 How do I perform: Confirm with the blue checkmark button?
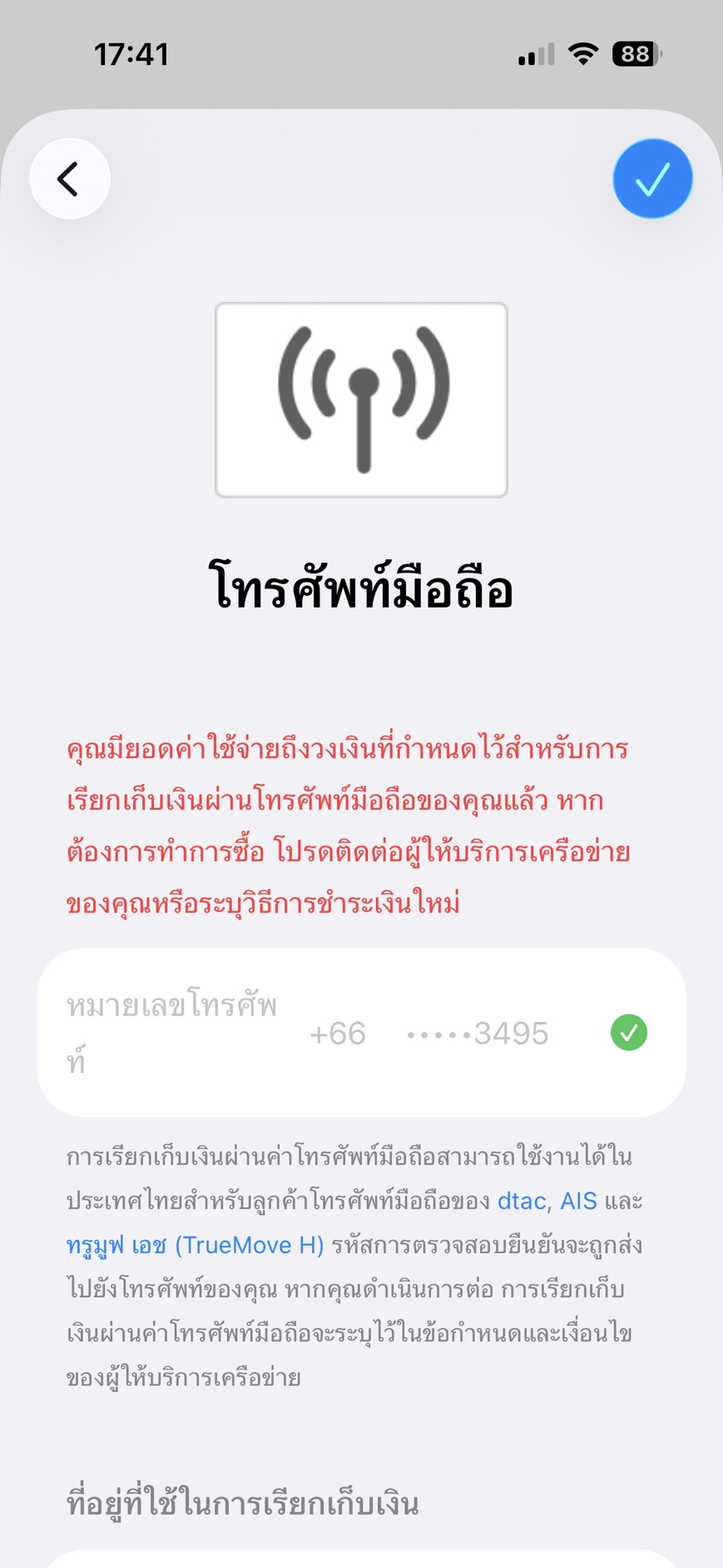coord(652,179)
